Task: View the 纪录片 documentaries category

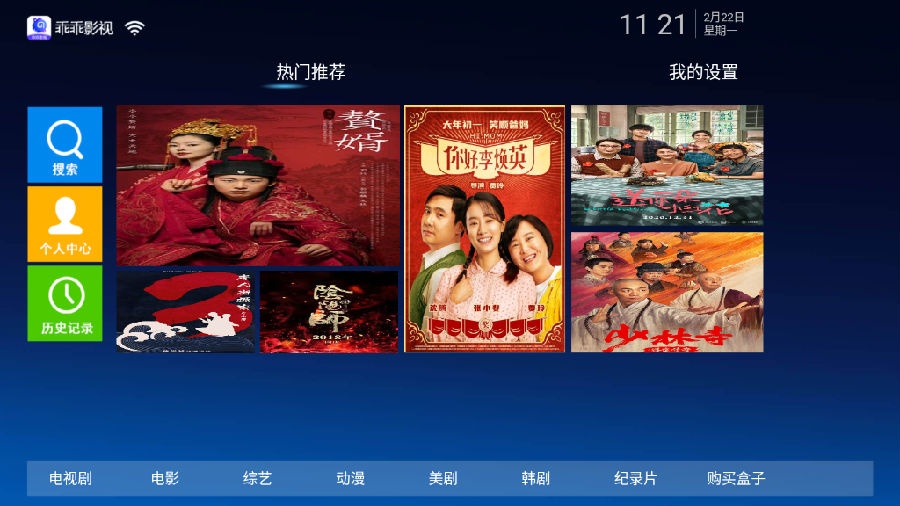Action: tap(635, 478)
